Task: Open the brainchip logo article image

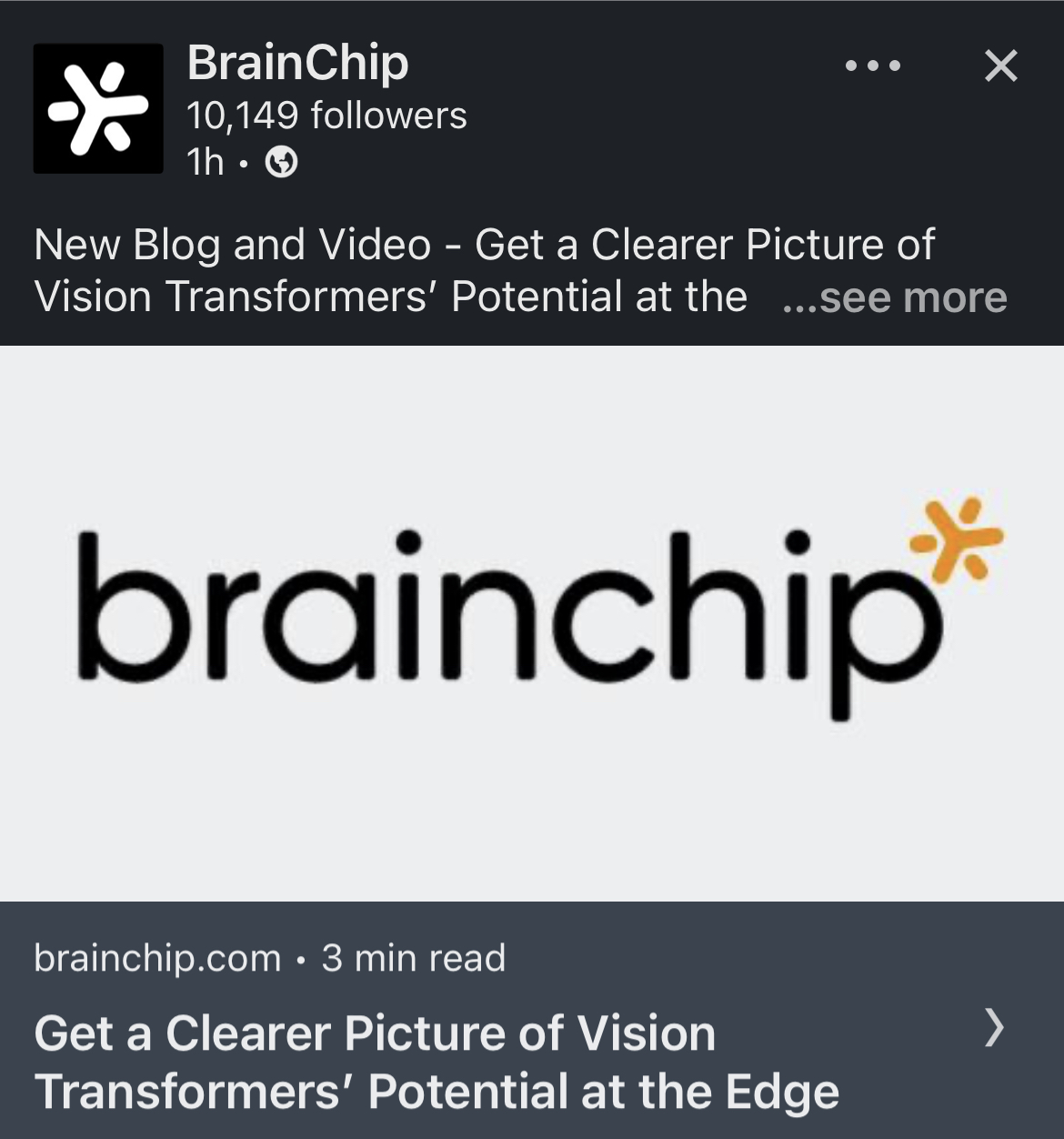Action: (532, 623)
